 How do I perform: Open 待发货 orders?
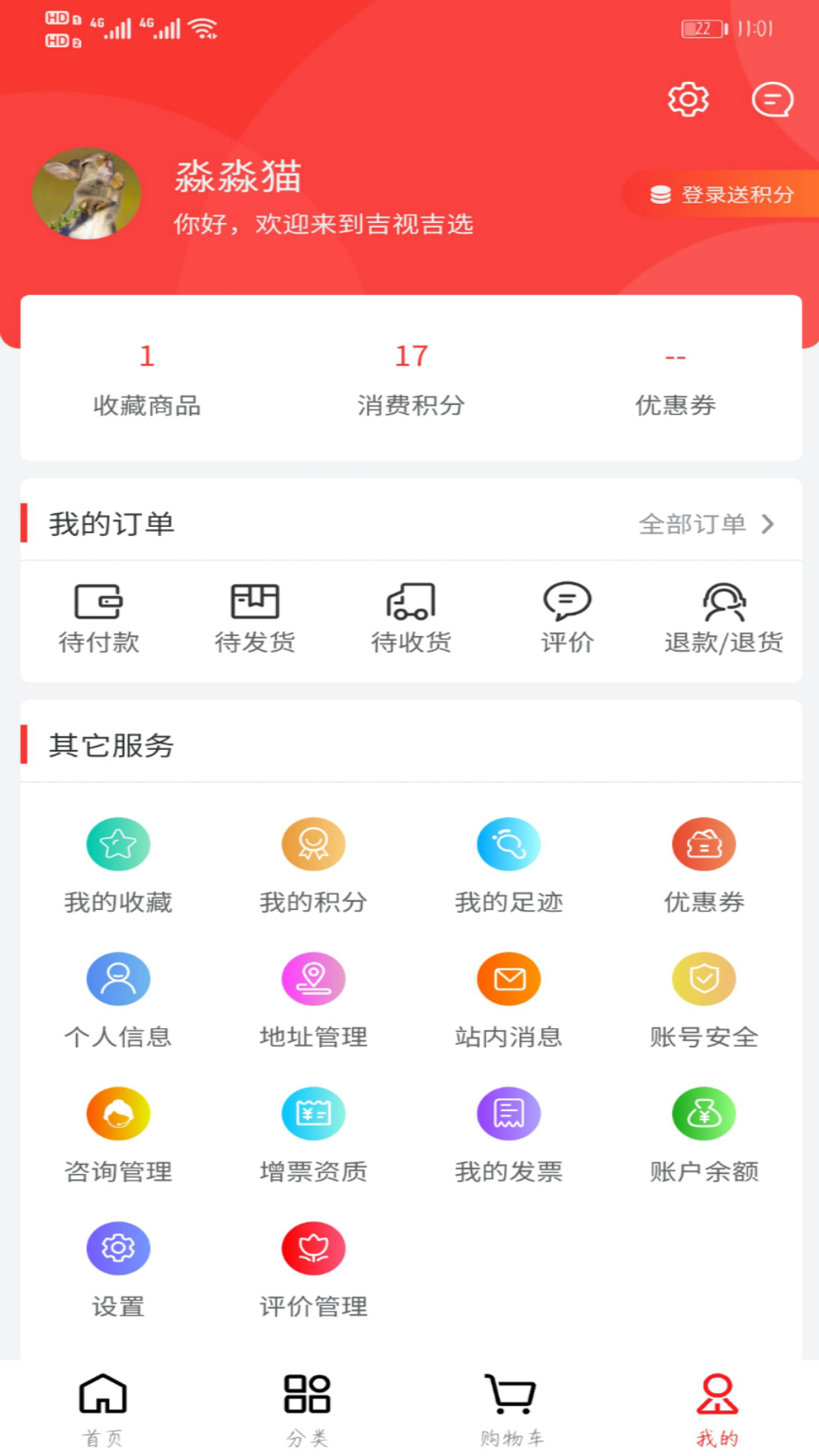pos(256,618)
